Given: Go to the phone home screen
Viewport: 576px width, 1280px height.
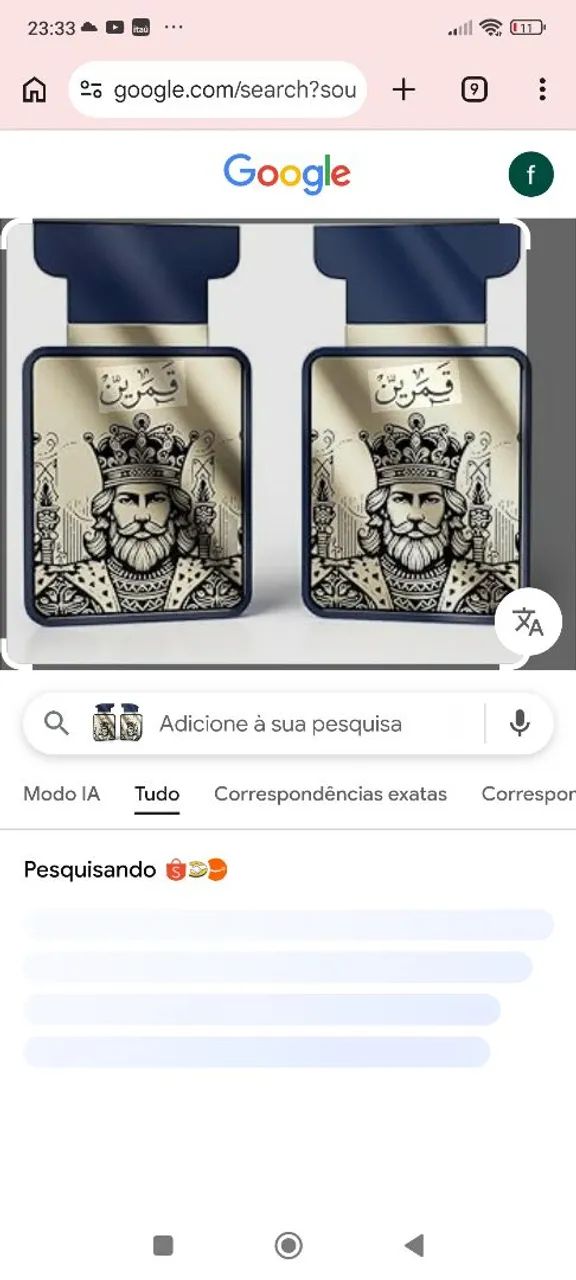Looking at the screenshot, I should coord(288,1245).
